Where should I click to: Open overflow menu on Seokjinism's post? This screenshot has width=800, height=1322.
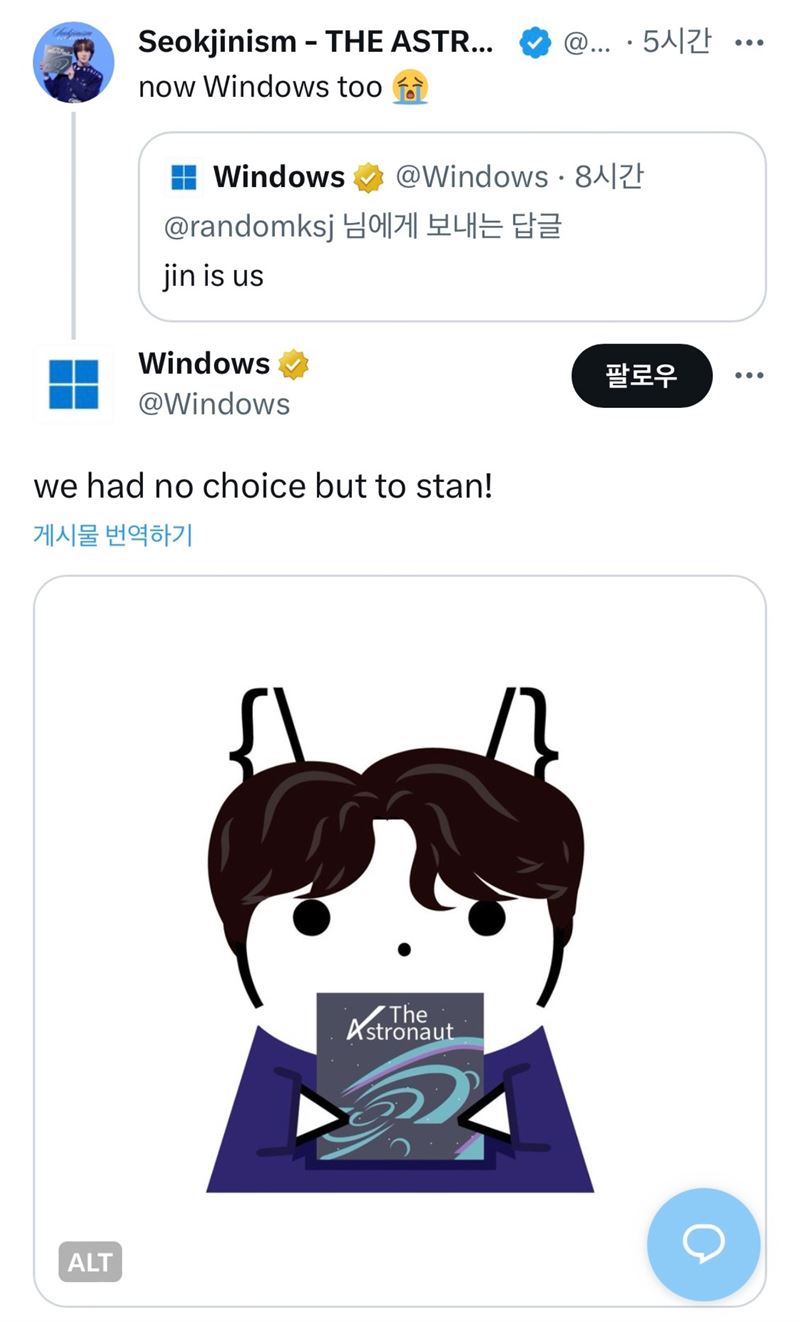[748, 43]
